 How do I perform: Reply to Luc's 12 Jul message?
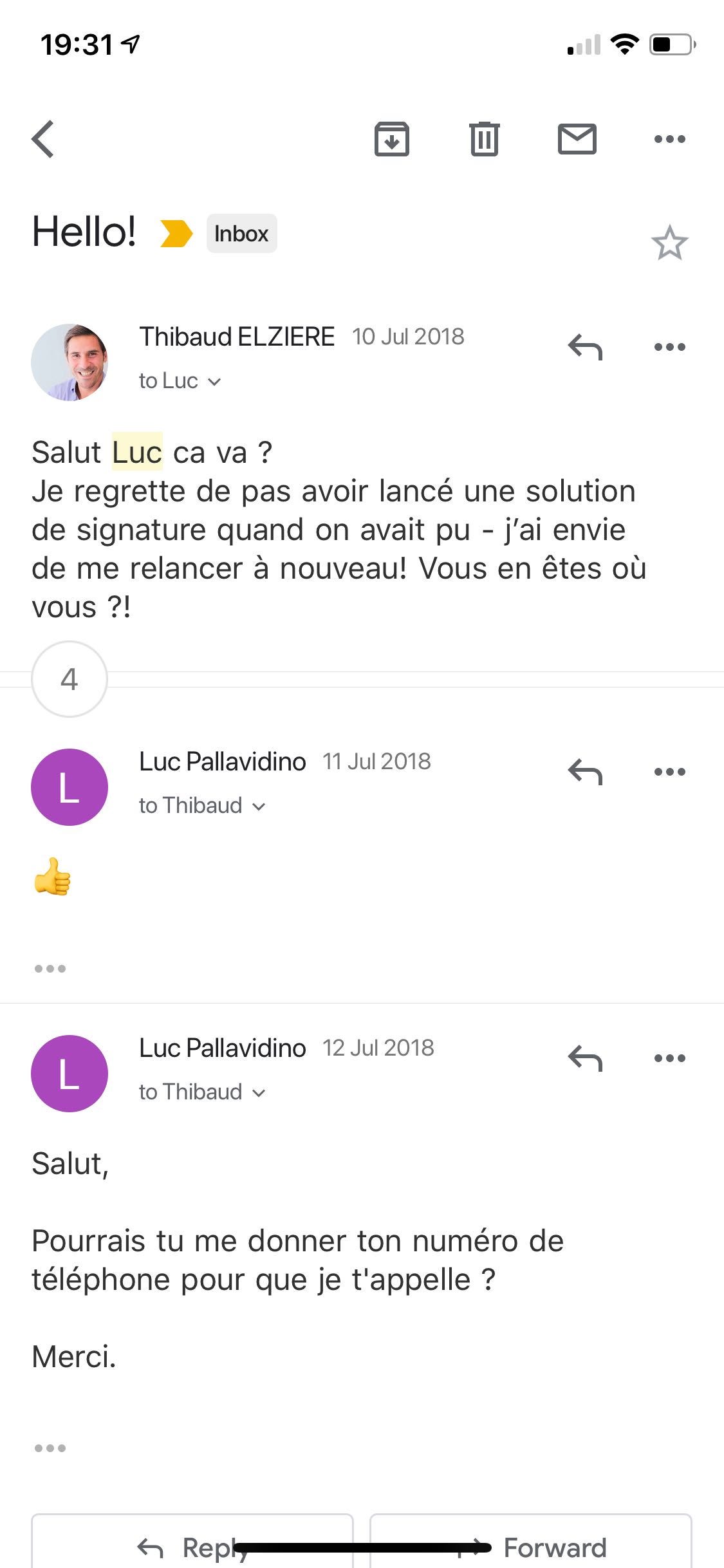[x=584, y=1058]
